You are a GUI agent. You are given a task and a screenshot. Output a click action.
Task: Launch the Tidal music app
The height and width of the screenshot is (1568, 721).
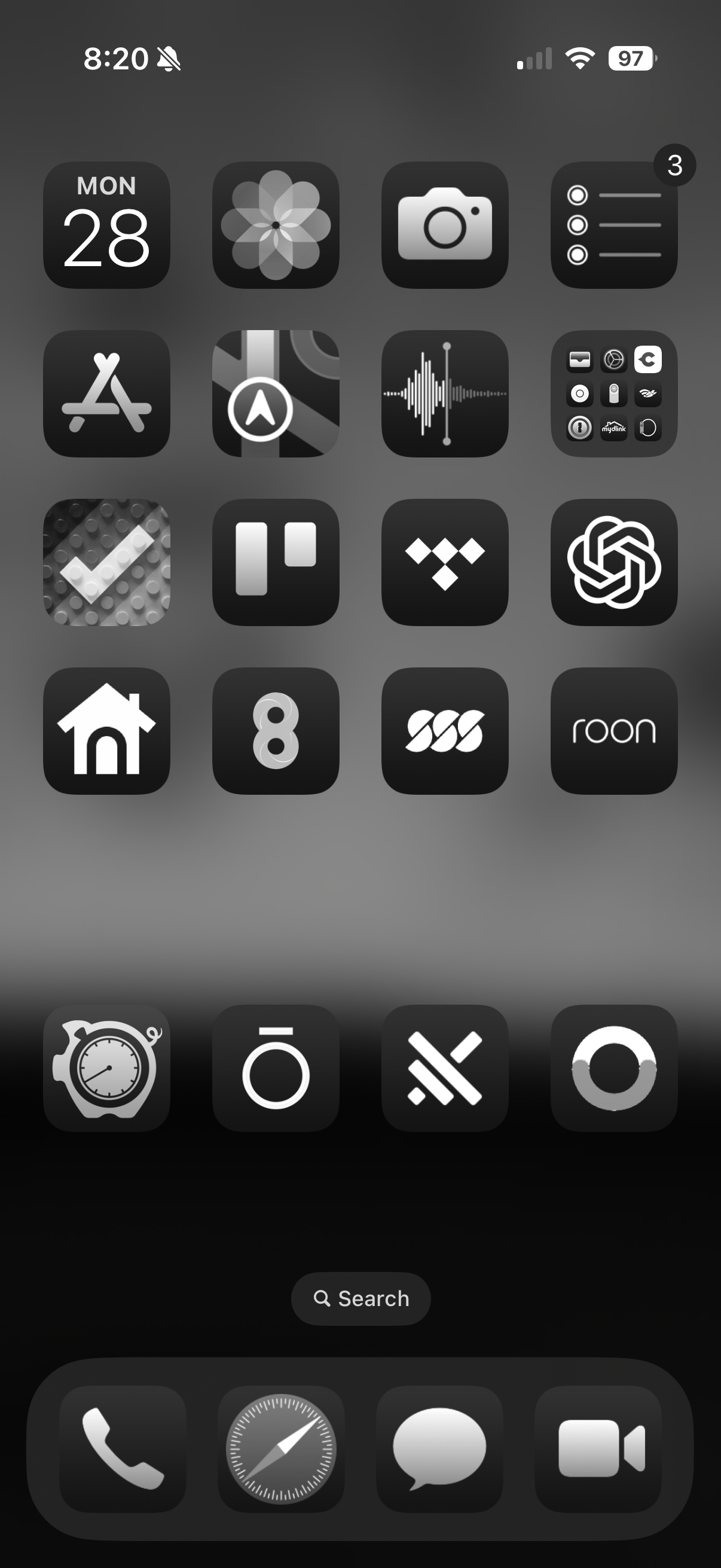click(445, 562)
